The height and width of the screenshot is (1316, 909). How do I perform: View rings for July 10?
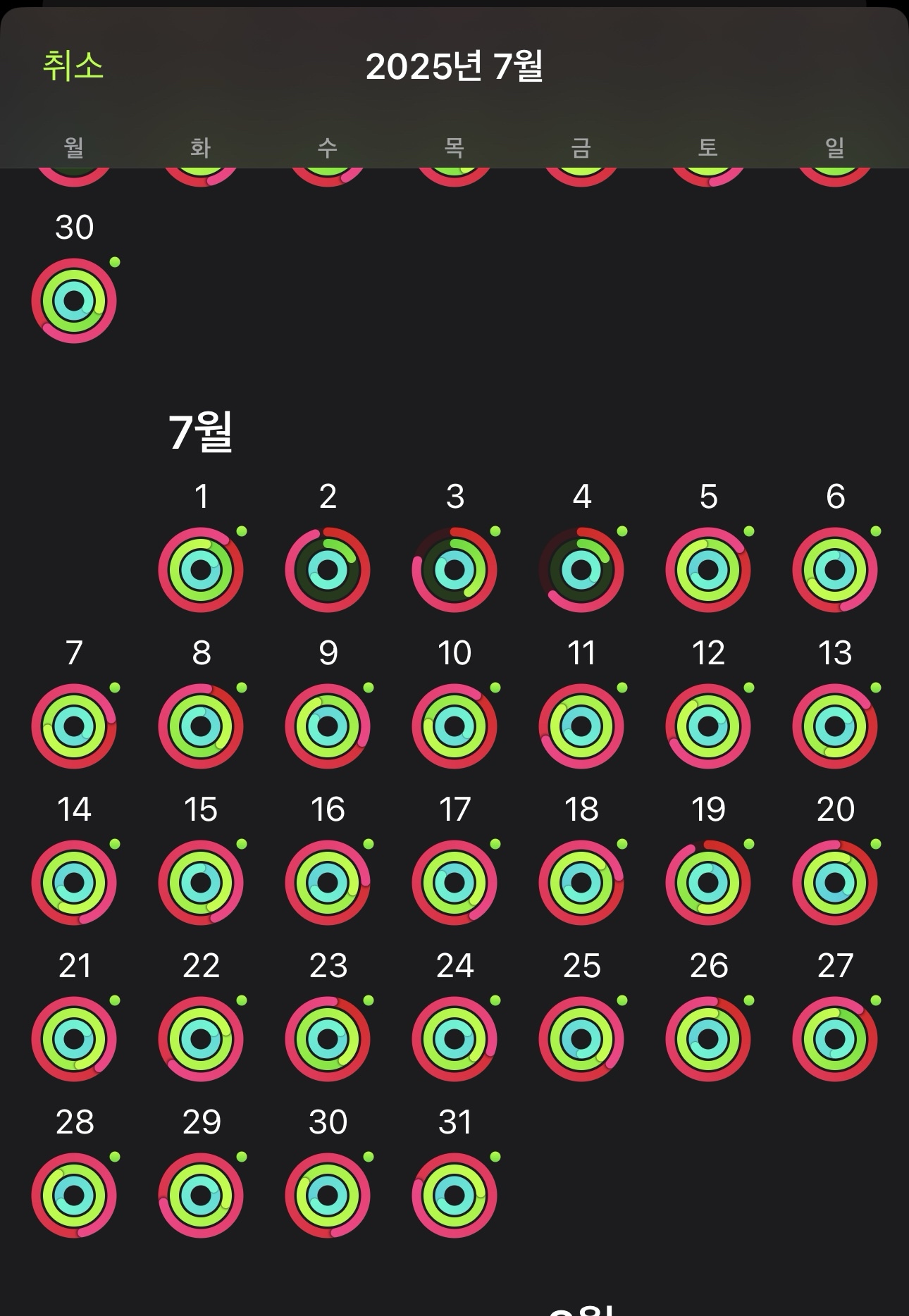(x=455, y=726)
